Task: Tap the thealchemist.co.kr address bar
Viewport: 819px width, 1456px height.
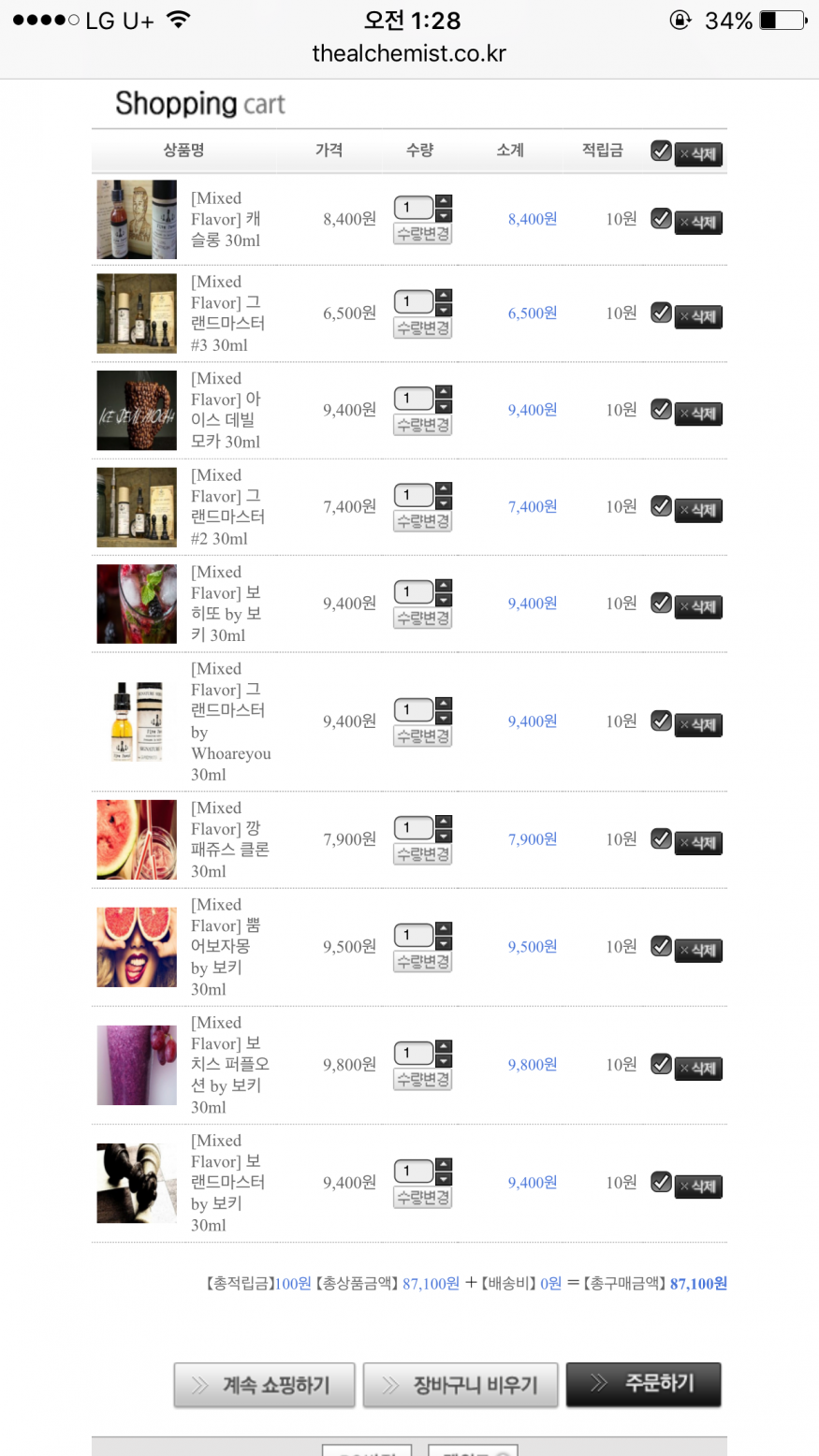Action: point(409,53)
